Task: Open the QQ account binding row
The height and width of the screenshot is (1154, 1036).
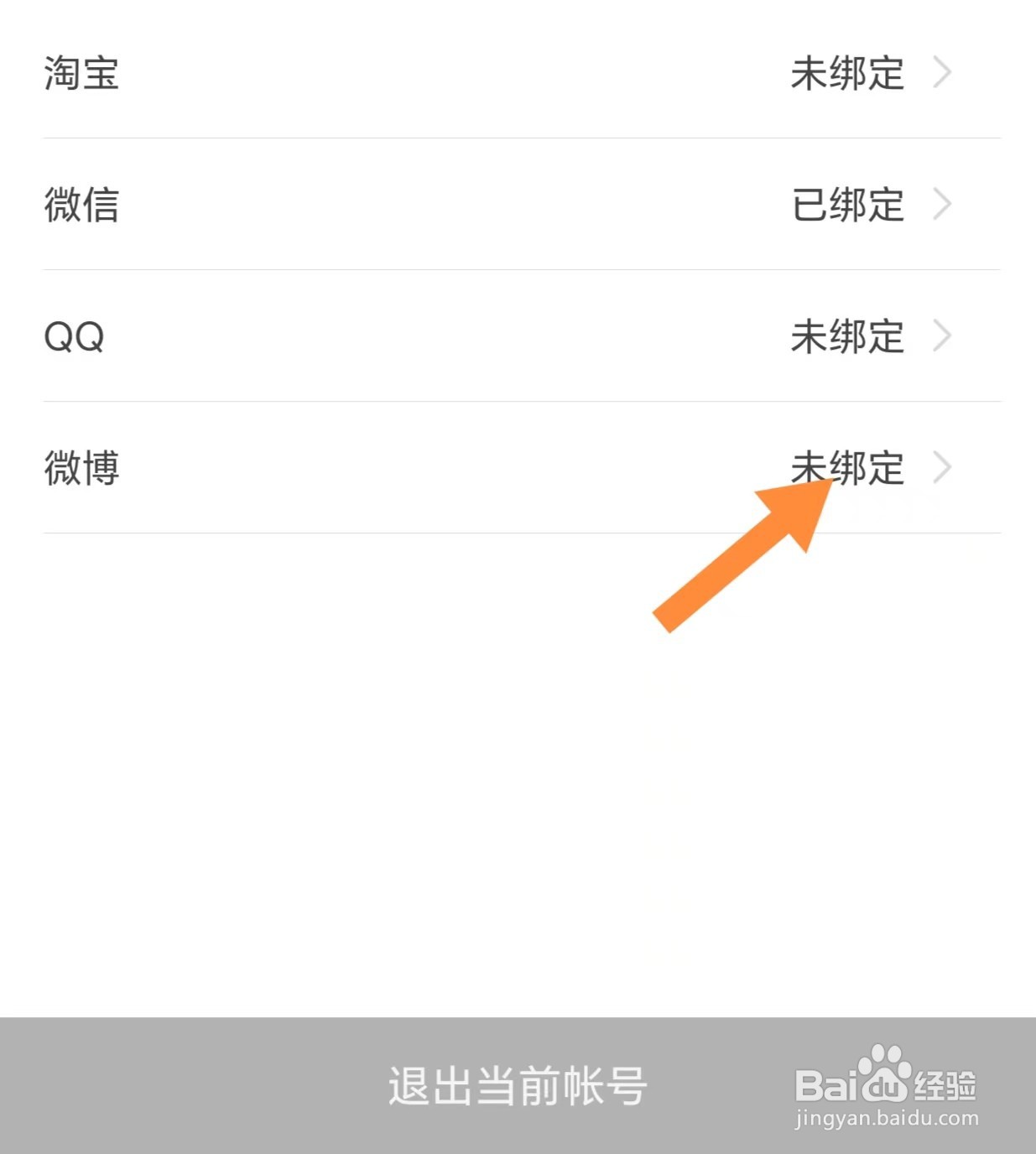Action: [503, 337]
